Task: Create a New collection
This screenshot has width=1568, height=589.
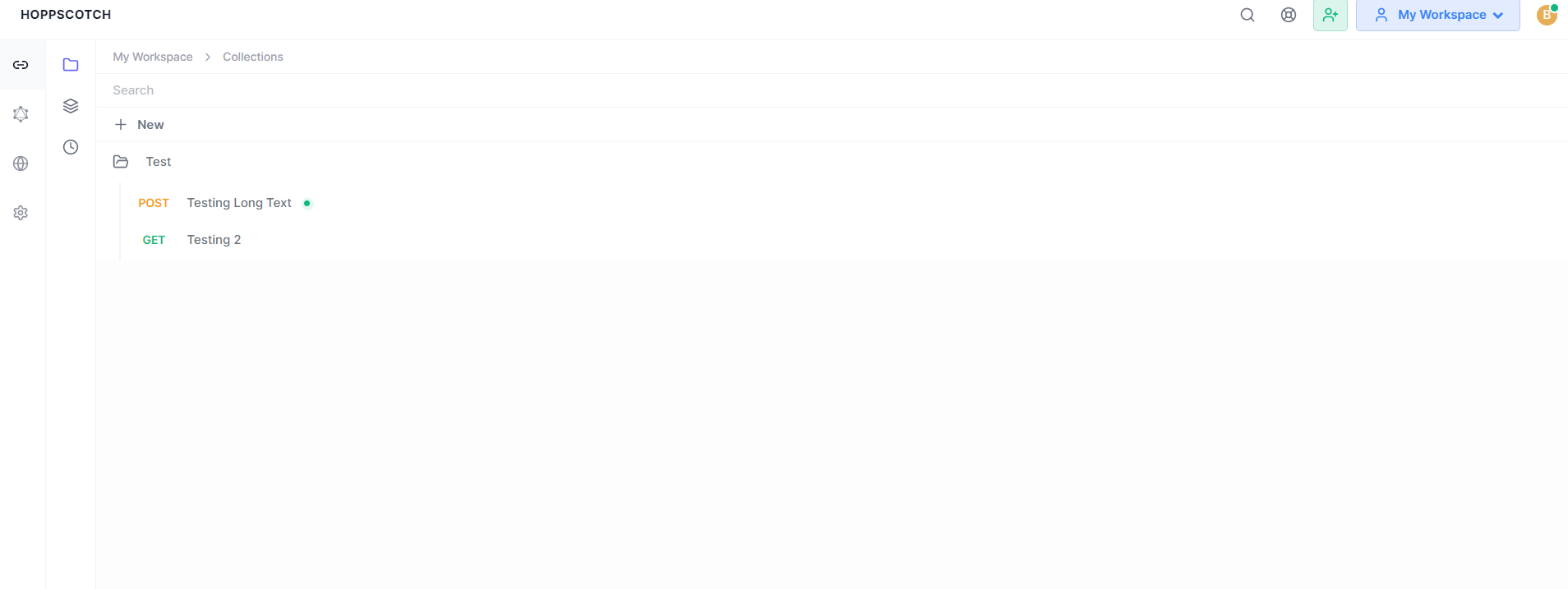Action: pyautogui.click(x=139, y=125)
